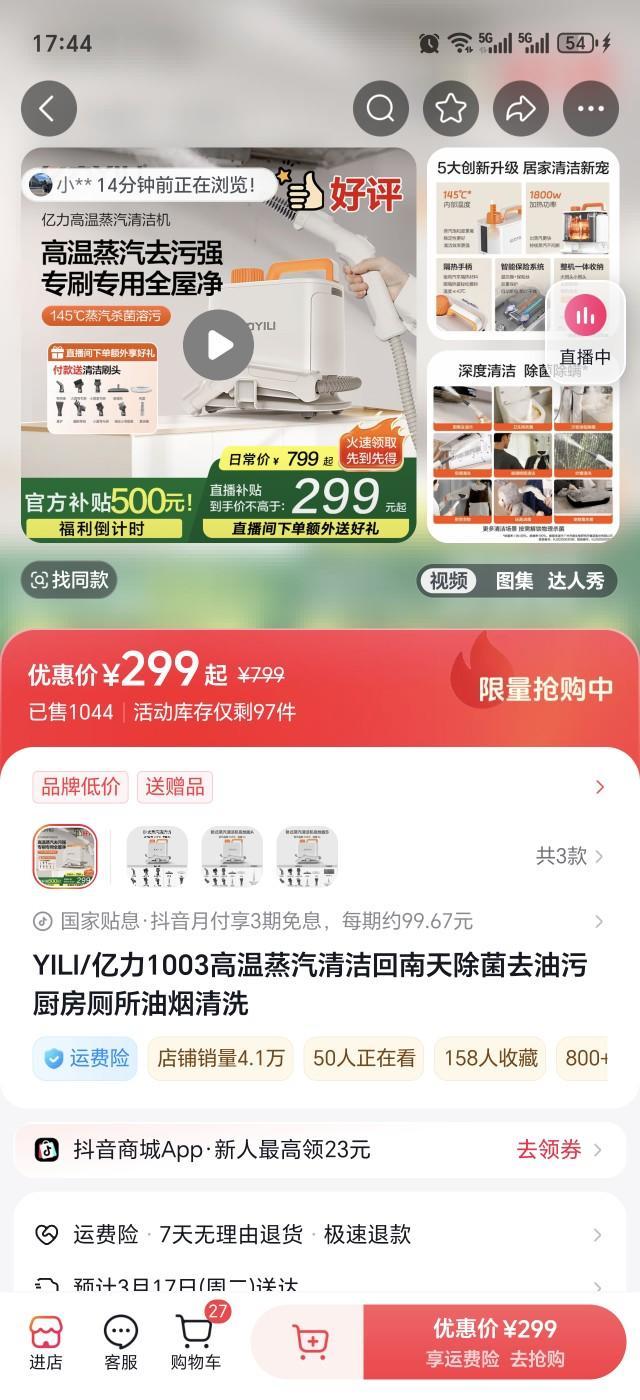Screen dimensions: 640x1400
Task: Tap 优惠价 ¥299 去抢购 button
Action: (x=494, y=1342)
